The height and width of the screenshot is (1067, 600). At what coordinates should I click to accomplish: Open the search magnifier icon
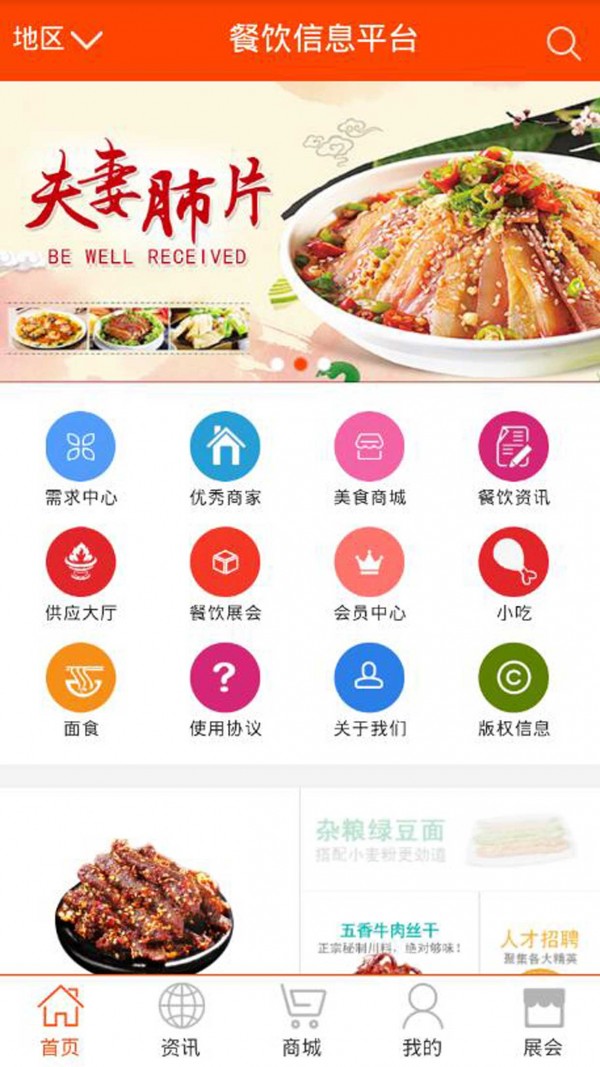[563, 42]
